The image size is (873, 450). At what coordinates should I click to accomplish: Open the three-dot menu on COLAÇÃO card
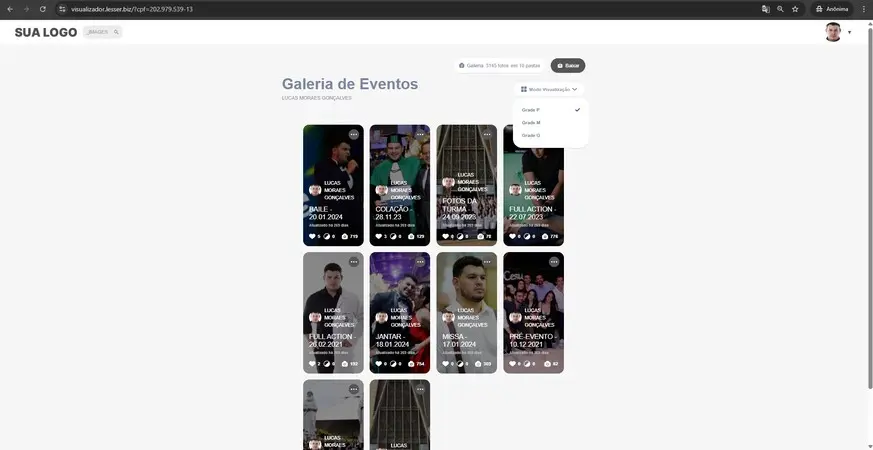(x=420, y=135)
